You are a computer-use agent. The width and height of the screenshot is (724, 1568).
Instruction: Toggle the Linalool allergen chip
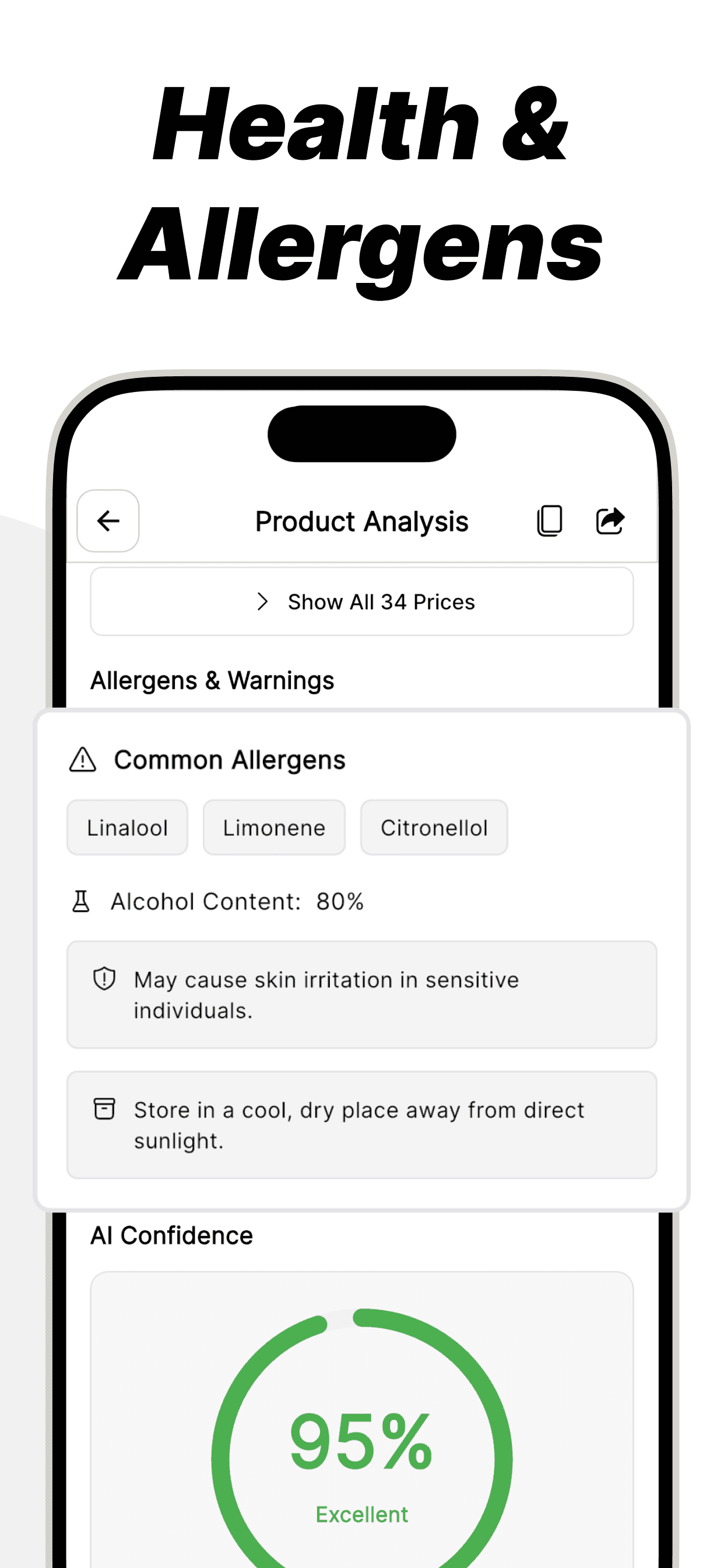(x=127, y=827)
